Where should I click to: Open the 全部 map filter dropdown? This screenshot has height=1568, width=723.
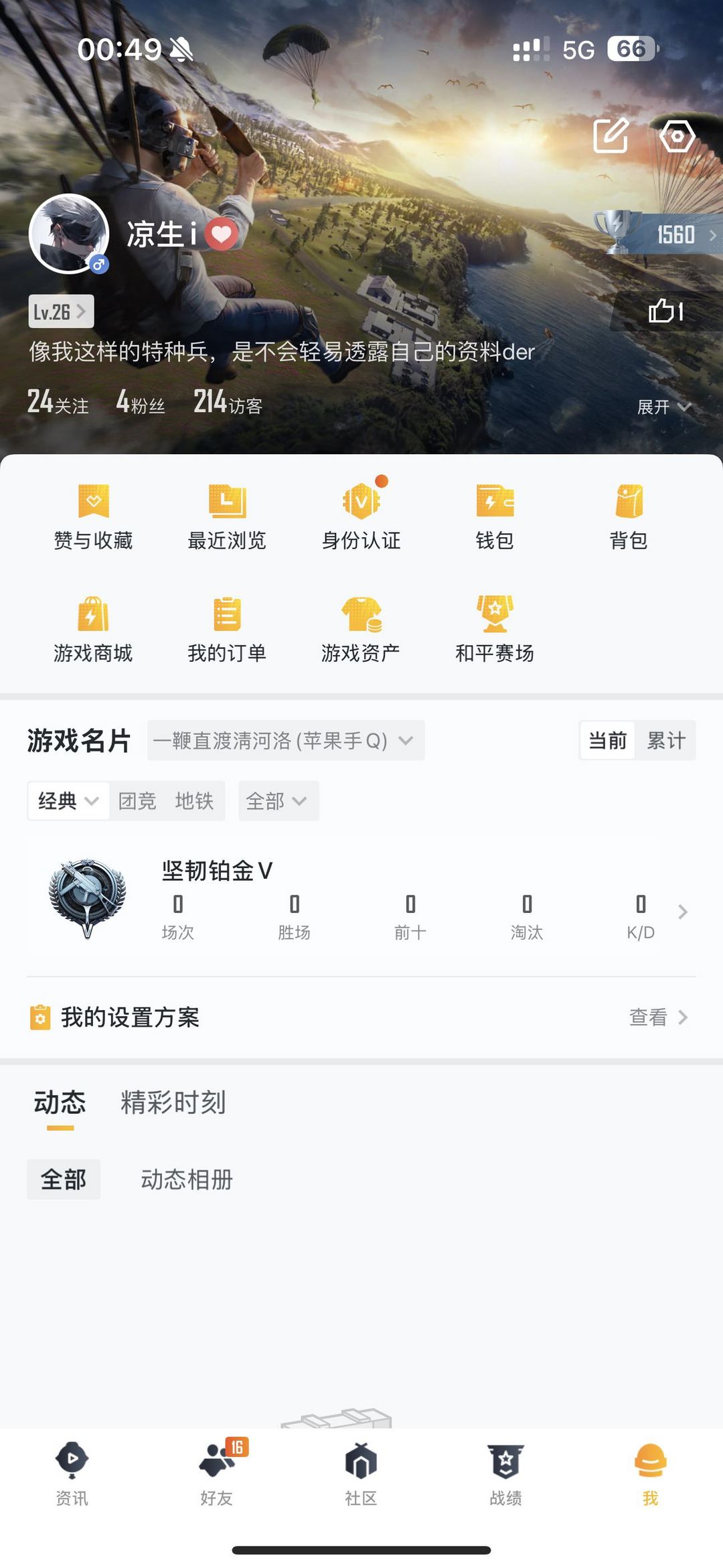tap(278, 800)
